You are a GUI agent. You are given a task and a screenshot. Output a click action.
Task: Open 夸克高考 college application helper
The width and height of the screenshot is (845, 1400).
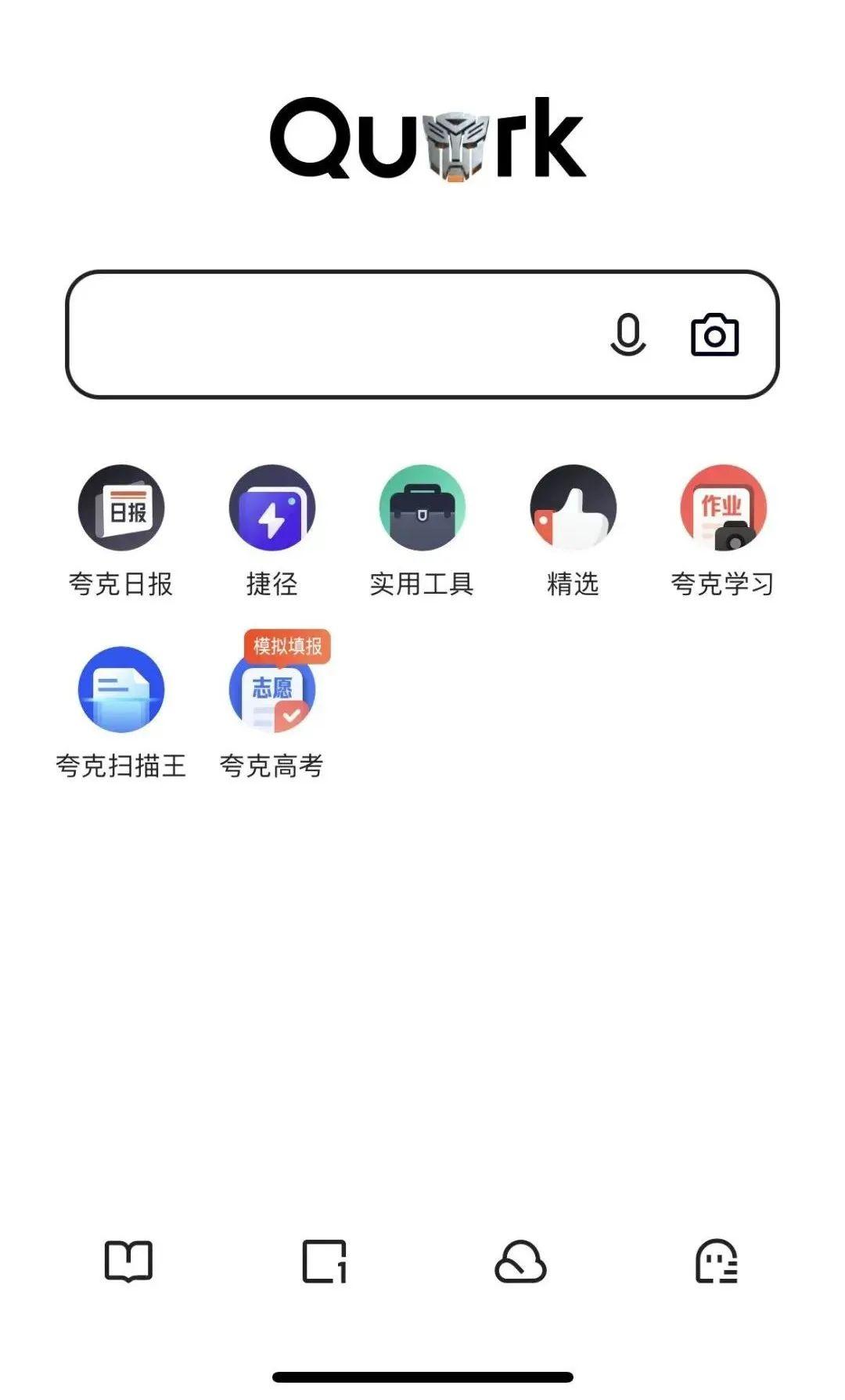[271, 695]
